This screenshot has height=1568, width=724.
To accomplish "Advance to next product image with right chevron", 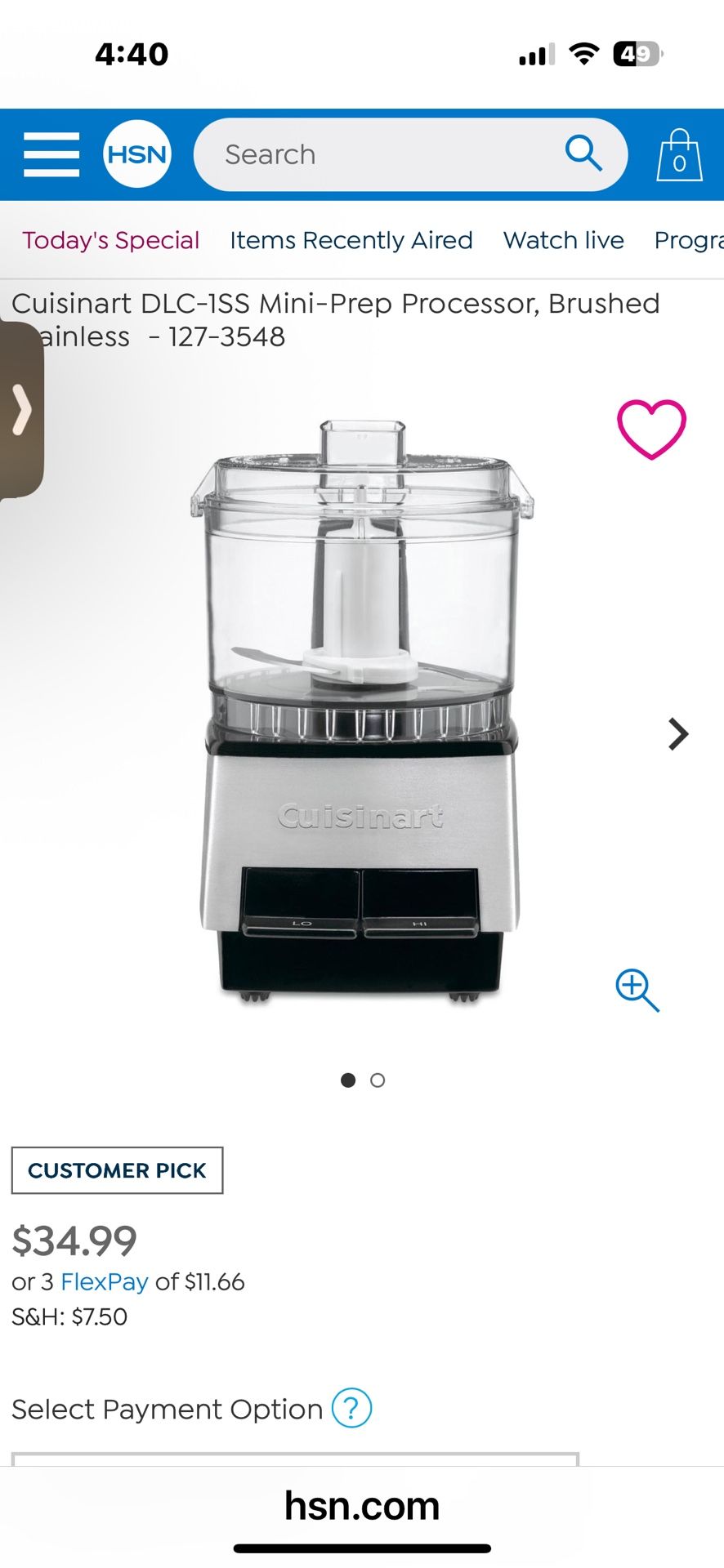I will click(678, 733).
